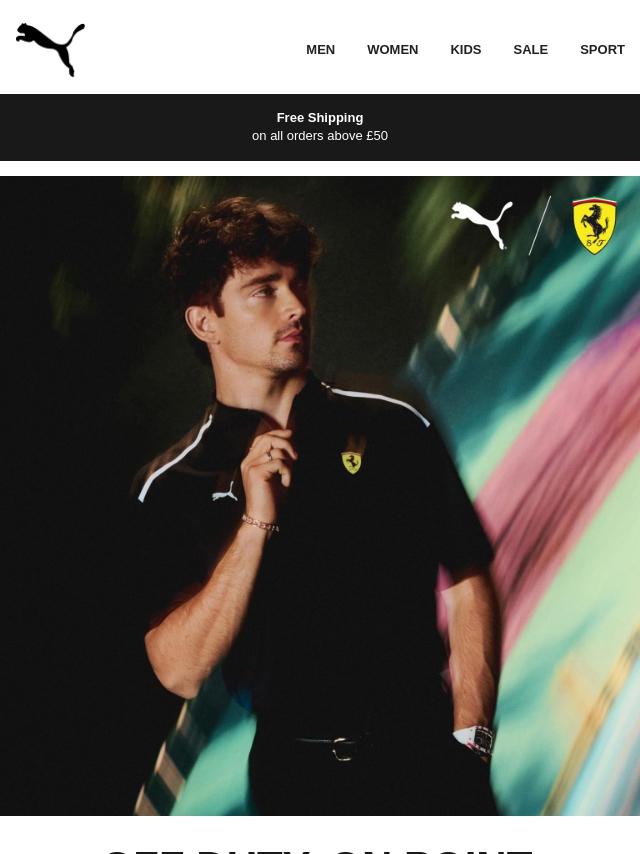The height and width of the screenshot is (854, 640).
Task: Open the Puma Ferrari collection hero image
Action: tap(320, 495)
